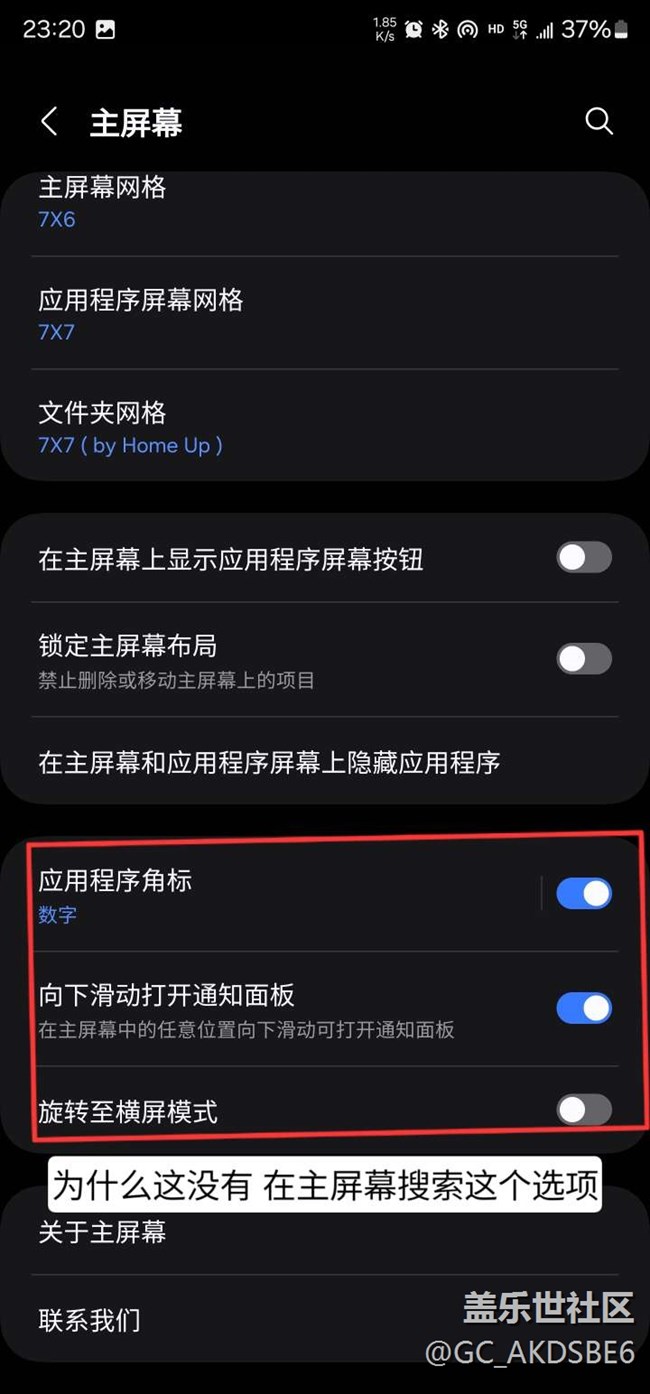Open 主屏幕网格 setting
Screen dimensions: 650x1394
tap(300, 203)
